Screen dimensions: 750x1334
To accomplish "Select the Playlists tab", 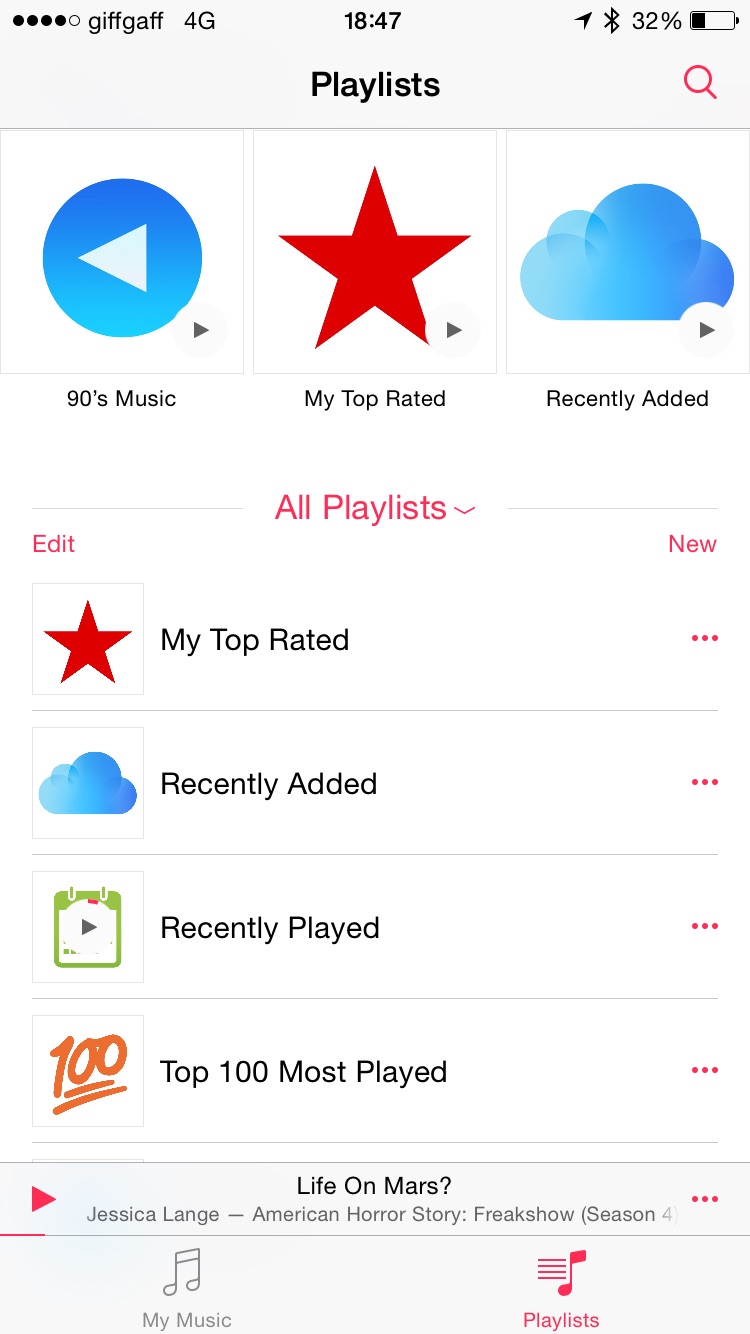I will (x=561, y=1288).
